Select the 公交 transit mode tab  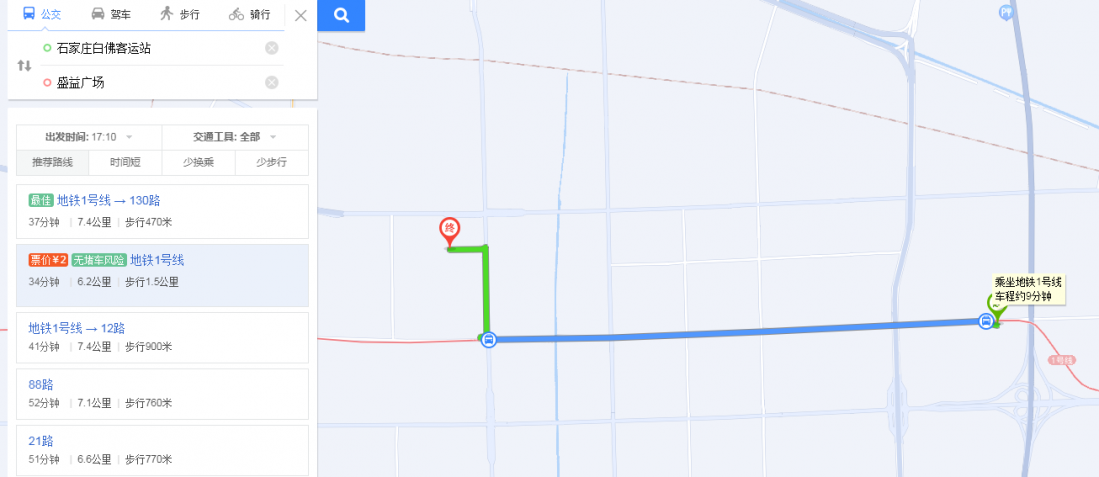[42, 14]
